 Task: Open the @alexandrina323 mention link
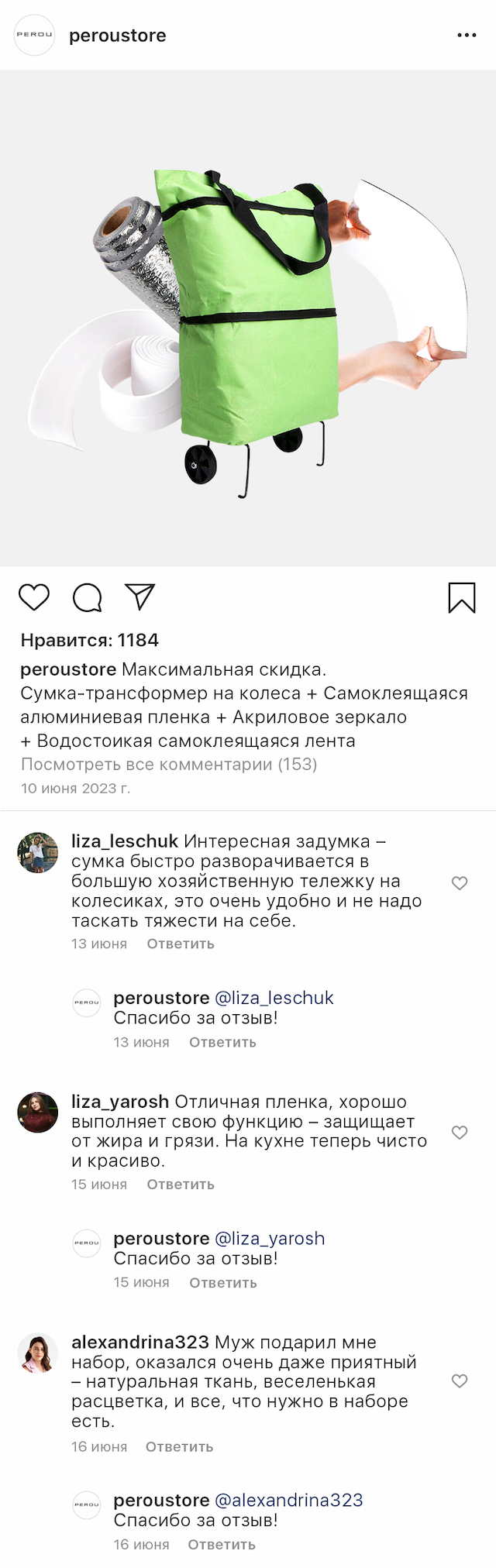point(288,1500)
